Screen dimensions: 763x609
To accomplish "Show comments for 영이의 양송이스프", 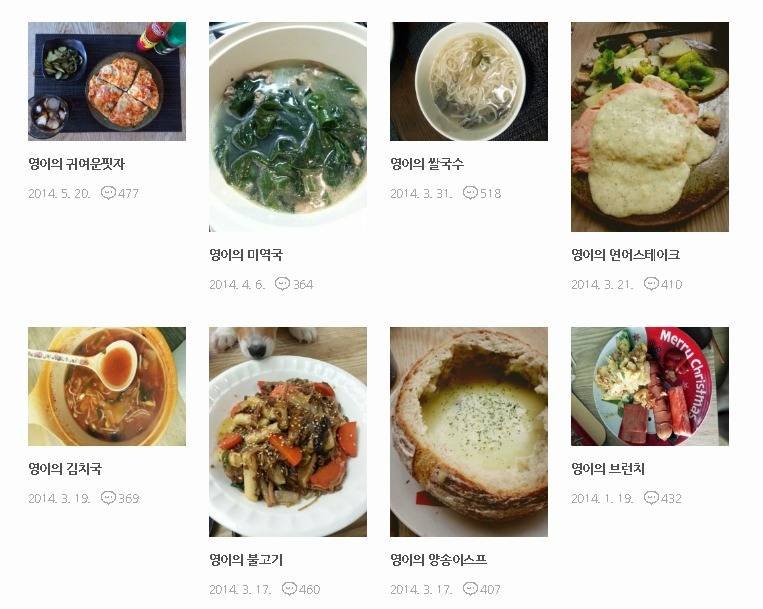I will click(x=481, y=589).
